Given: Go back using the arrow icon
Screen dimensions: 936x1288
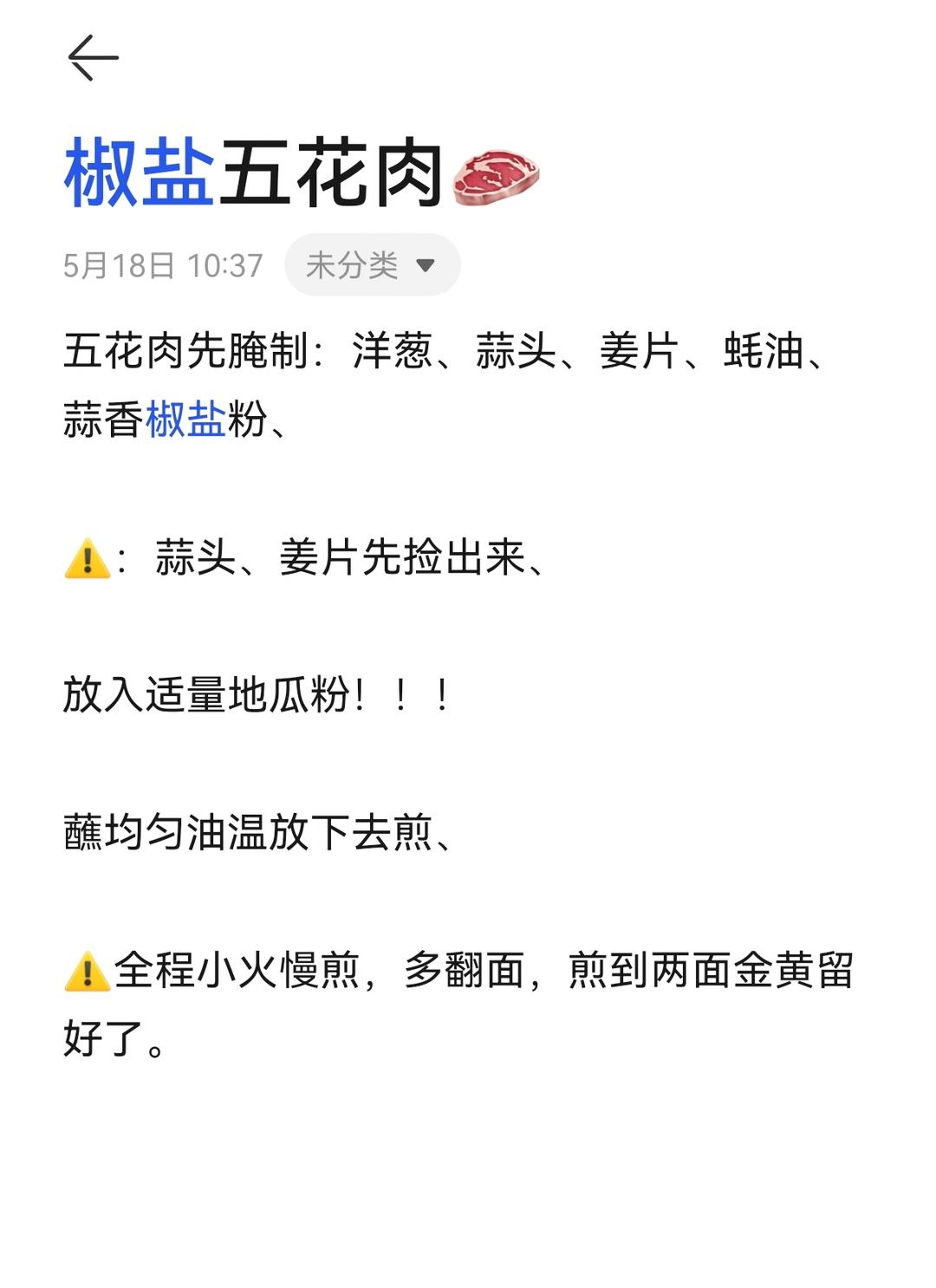Looking at the screenshot, I should 93,58.
